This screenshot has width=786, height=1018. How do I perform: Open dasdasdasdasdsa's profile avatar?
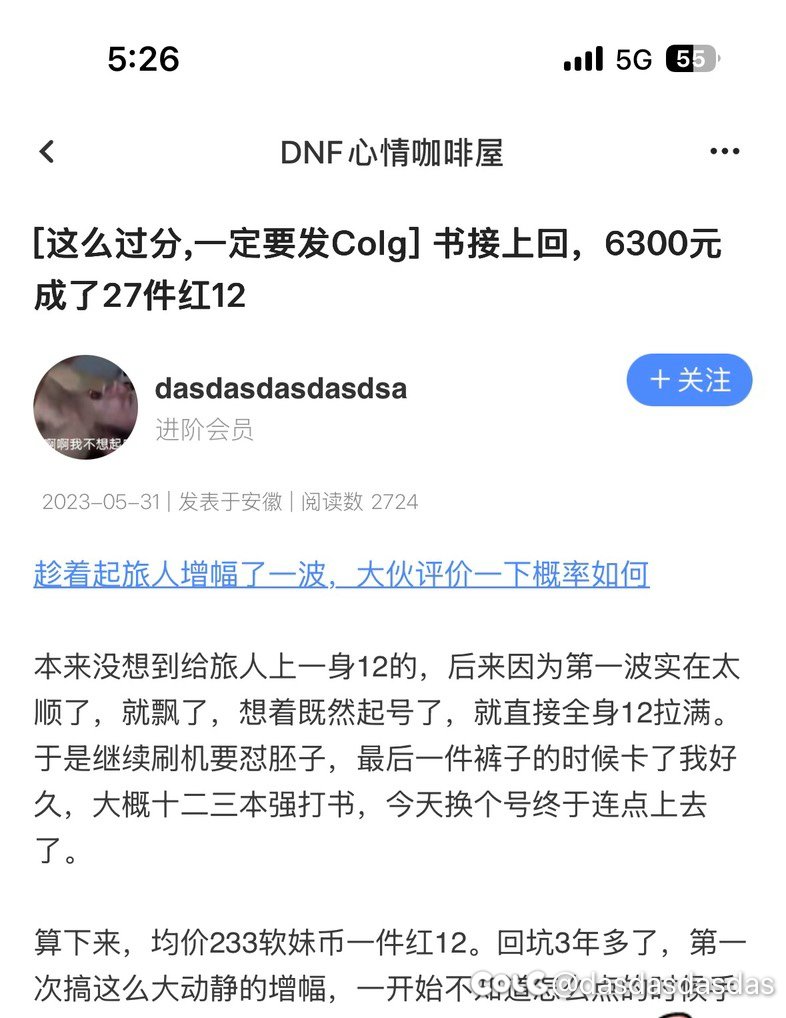86,406
